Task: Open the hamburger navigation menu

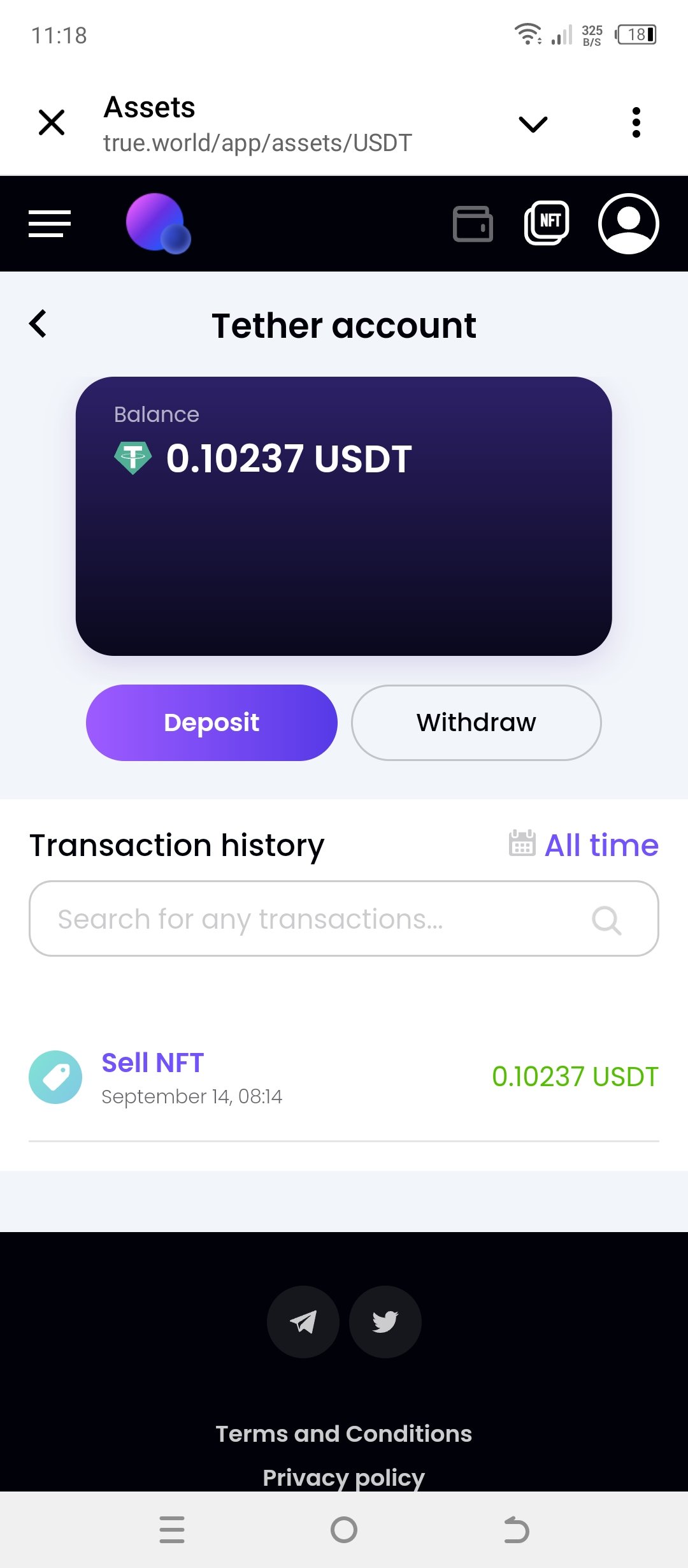Action: [50, 224]
